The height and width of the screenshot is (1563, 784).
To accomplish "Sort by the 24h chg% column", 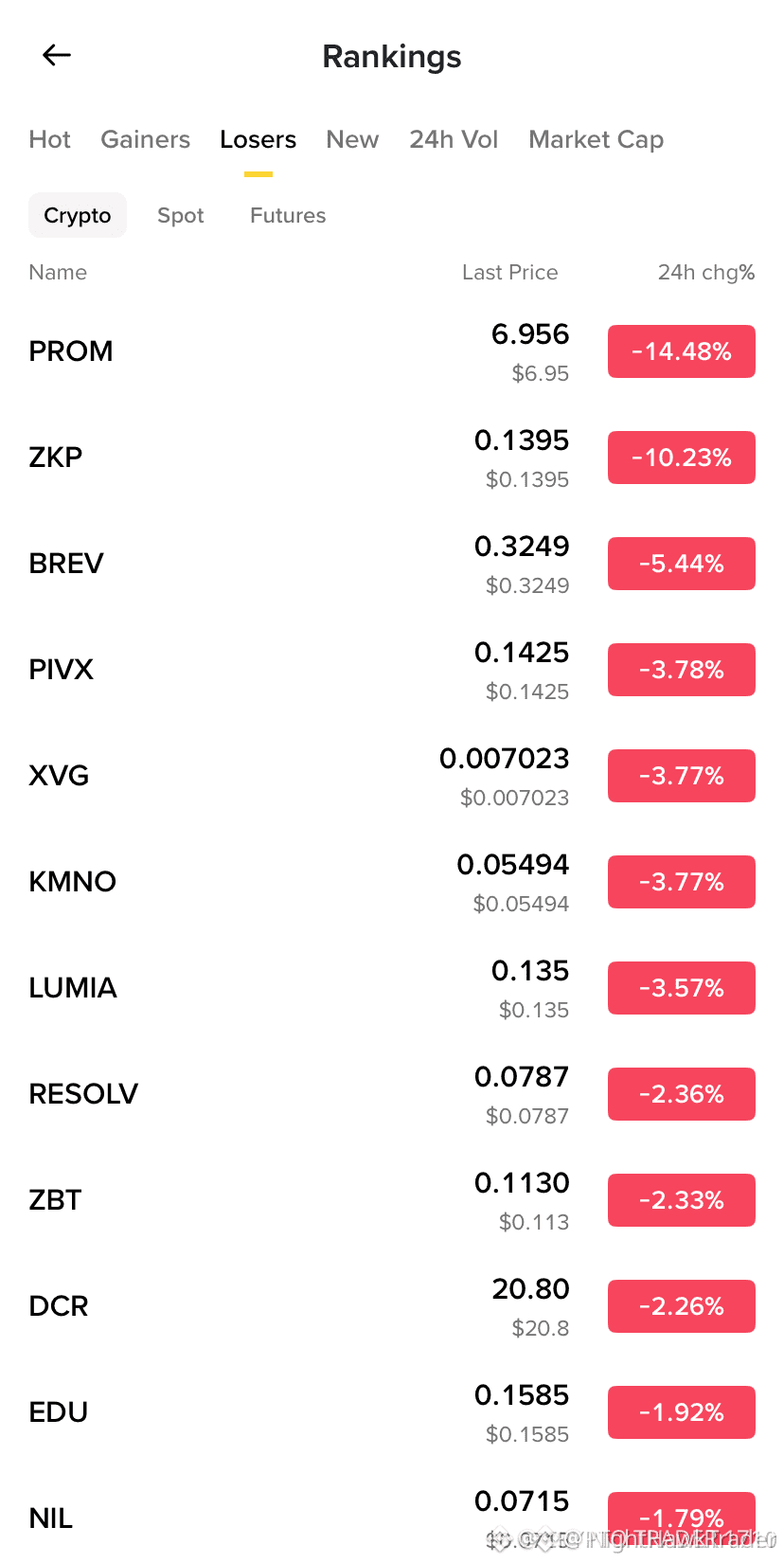I will pos(705,272).
